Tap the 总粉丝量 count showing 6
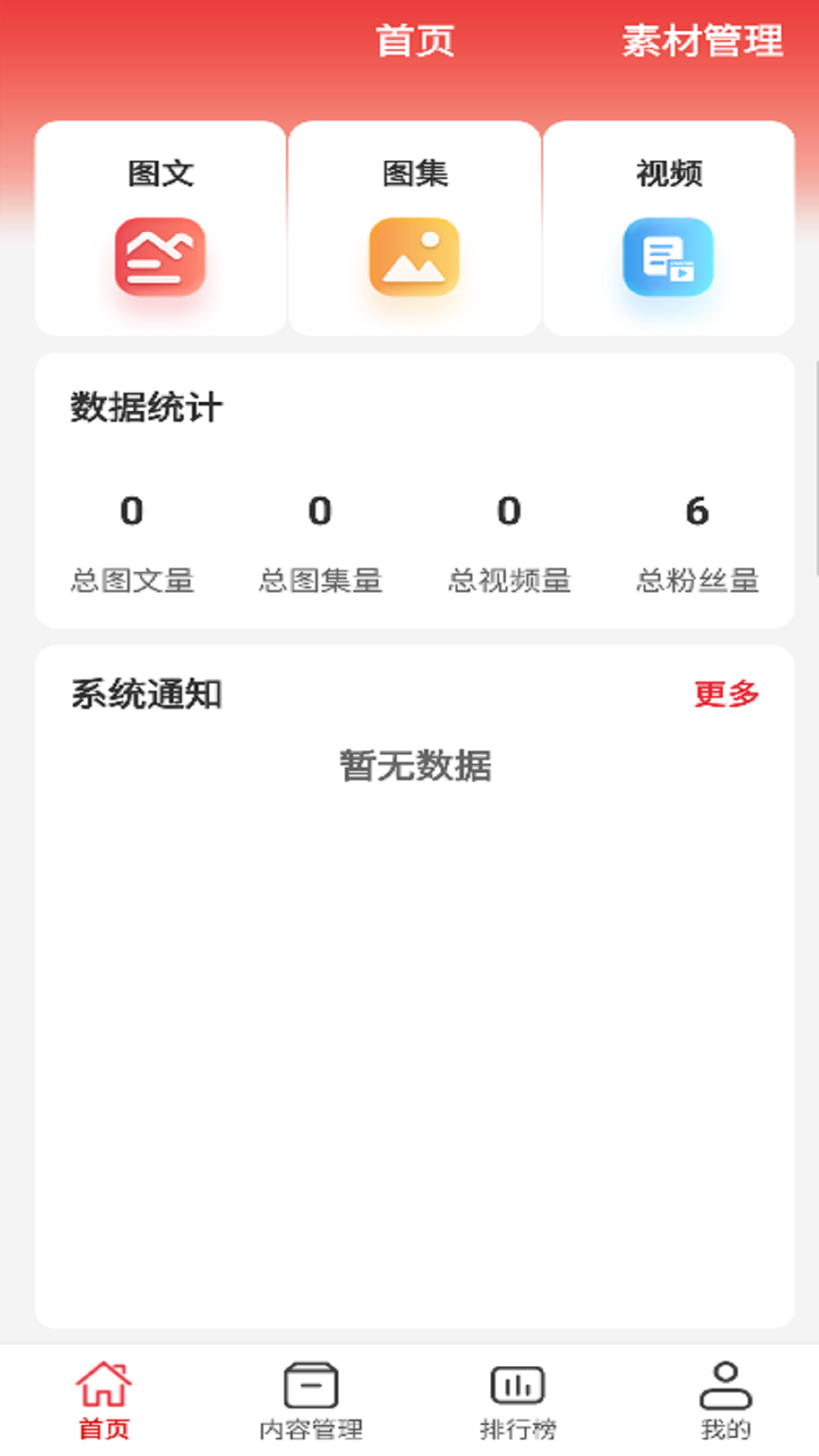 [699, 511]
